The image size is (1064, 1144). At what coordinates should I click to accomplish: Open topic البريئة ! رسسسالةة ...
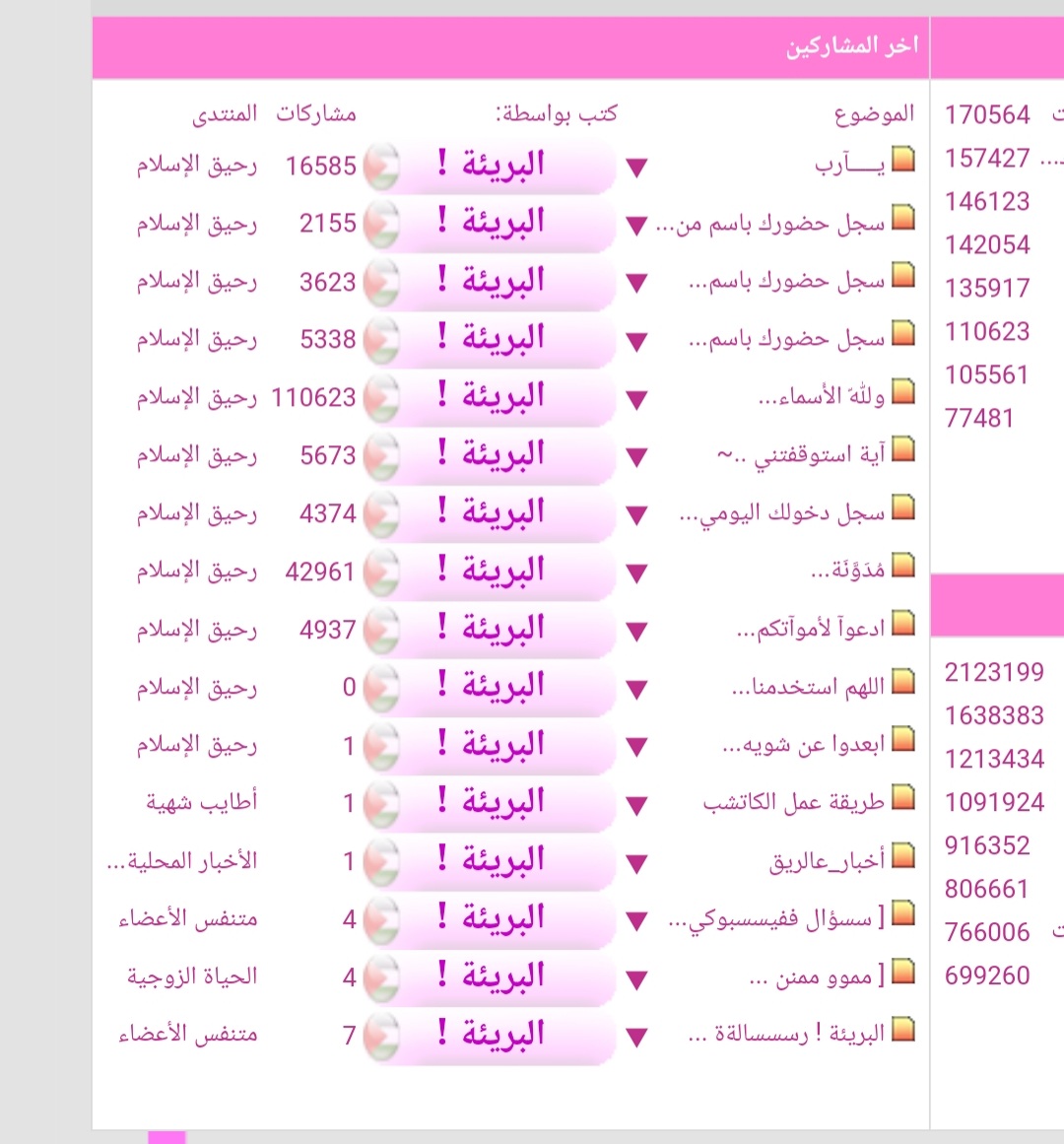[786, 1035]
